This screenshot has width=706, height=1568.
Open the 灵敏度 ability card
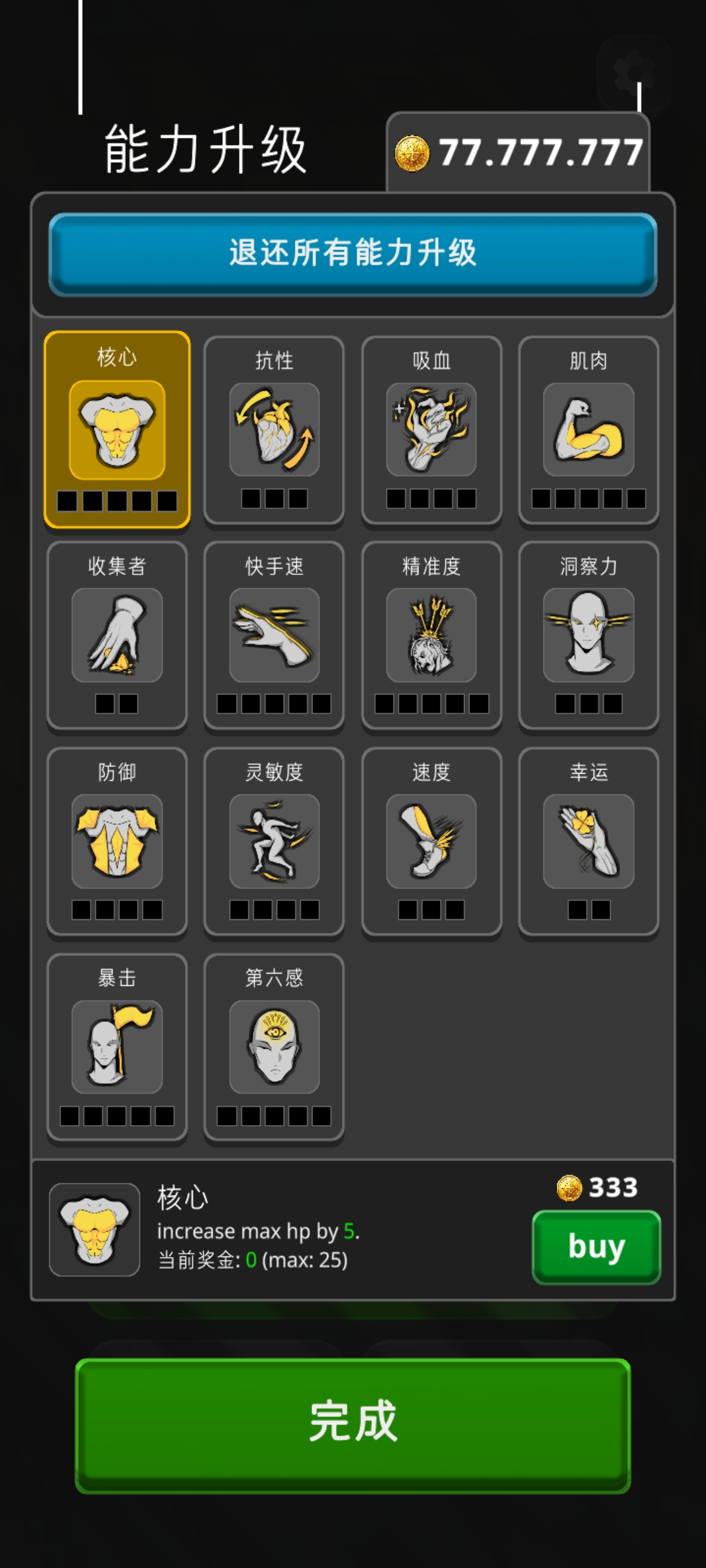point(274,841)
